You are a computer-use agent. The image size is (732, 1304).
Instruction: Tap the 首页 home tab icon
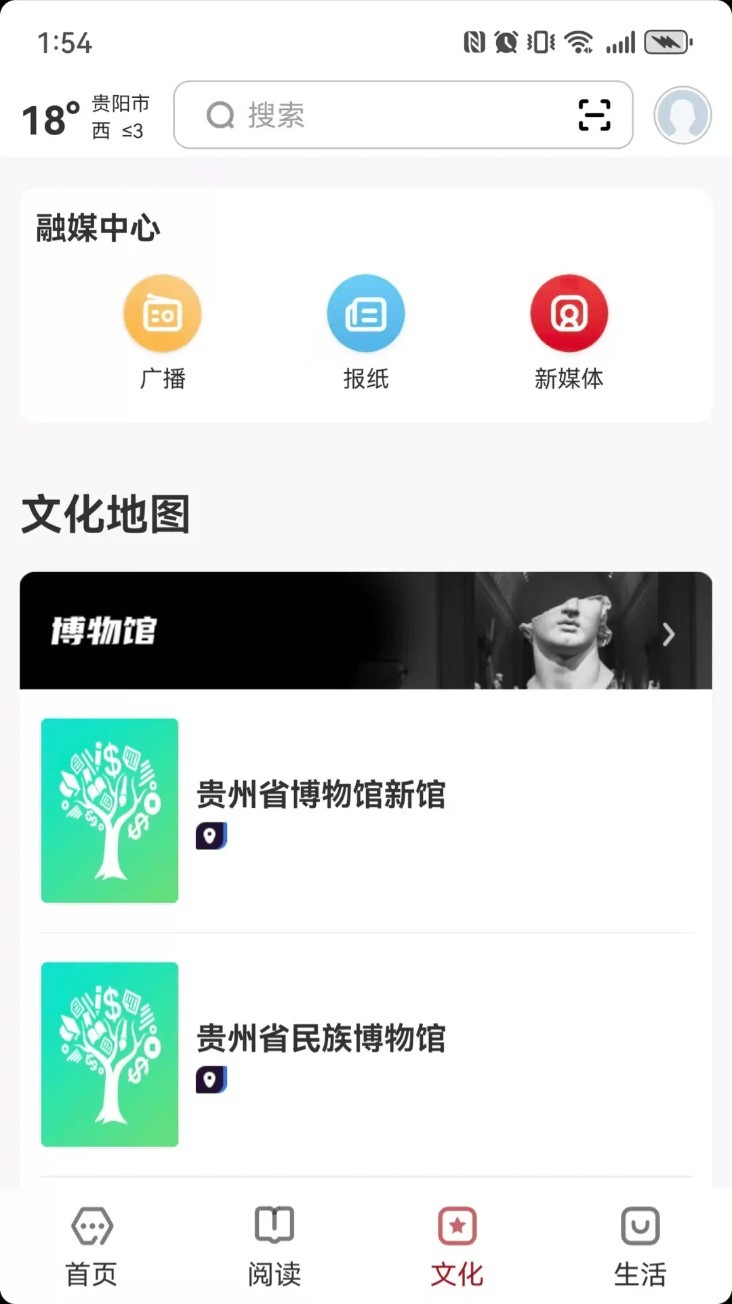(91, 1228)
